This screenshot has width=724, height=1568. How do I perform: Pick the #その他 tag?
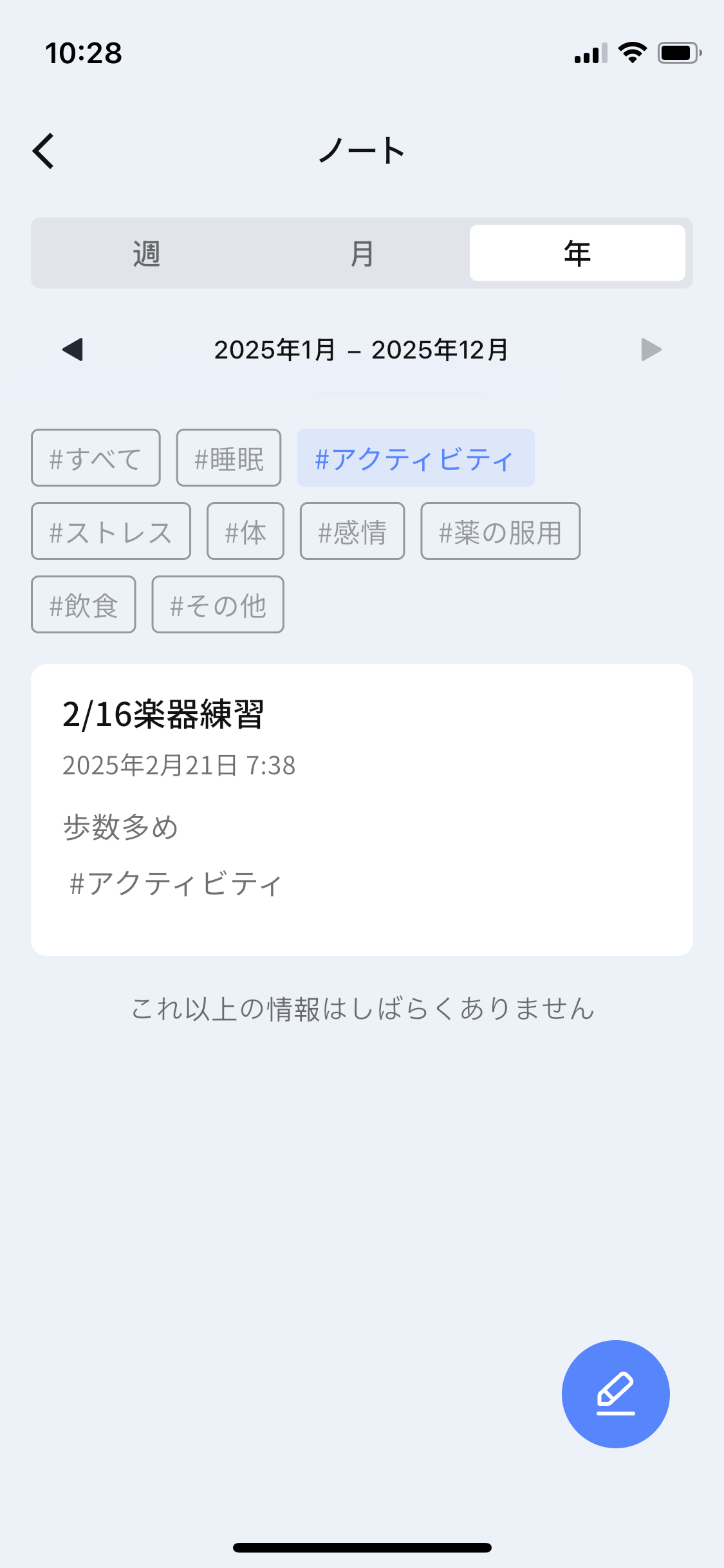[x=218, y=604]
